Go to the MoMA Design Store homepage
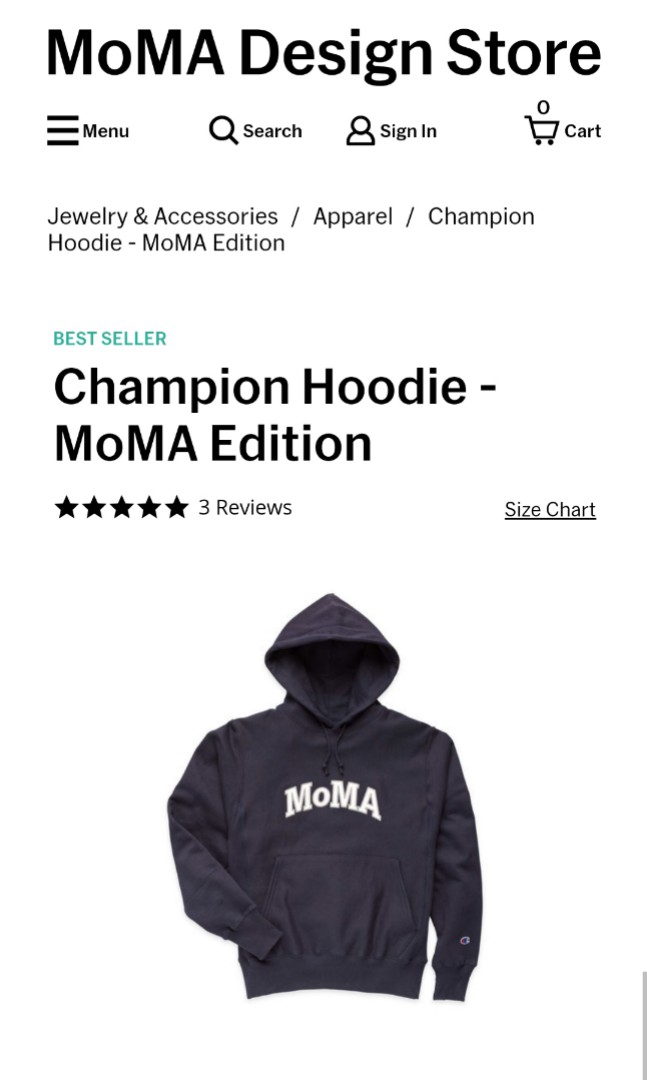647x1080 pixels. (x=323, y=53)
